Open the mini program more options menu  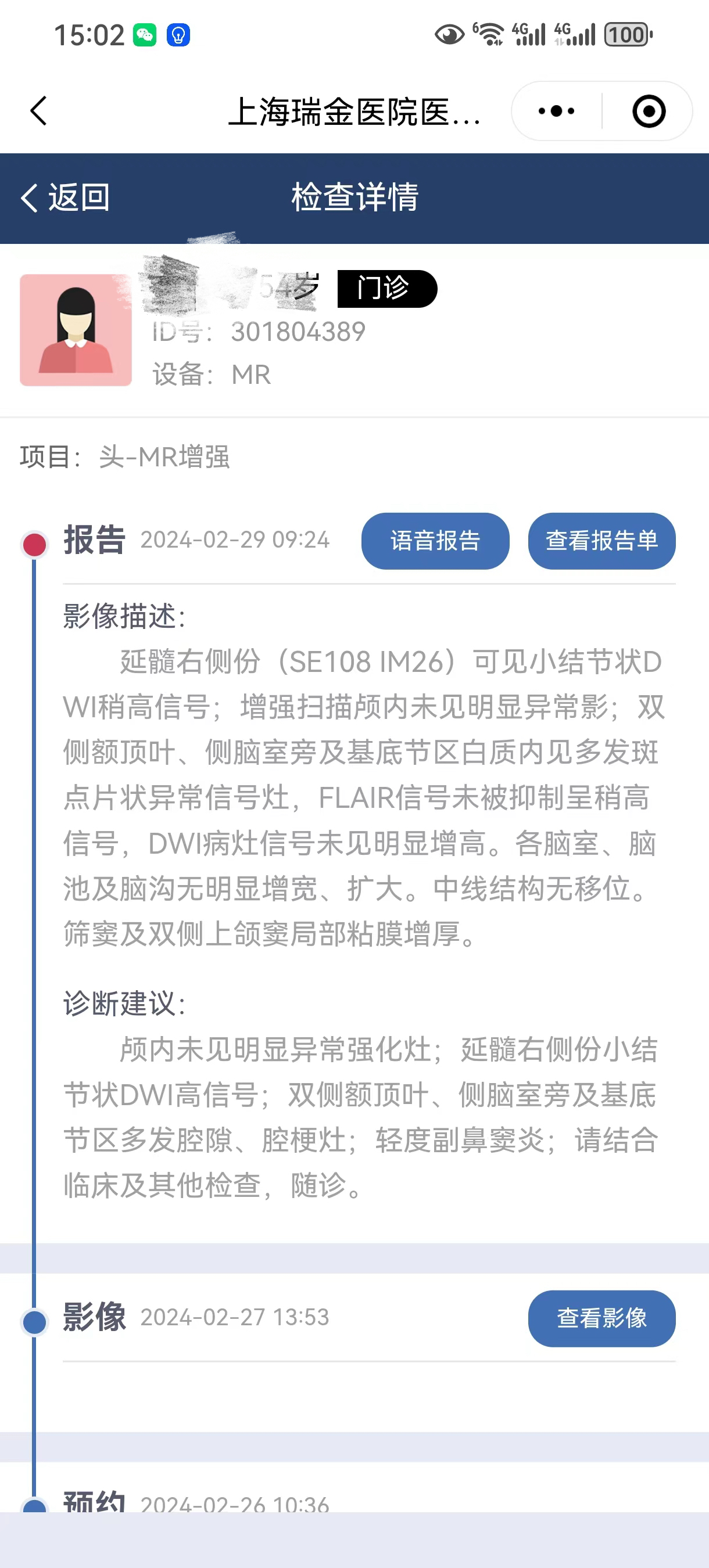[x=556, y=112]
